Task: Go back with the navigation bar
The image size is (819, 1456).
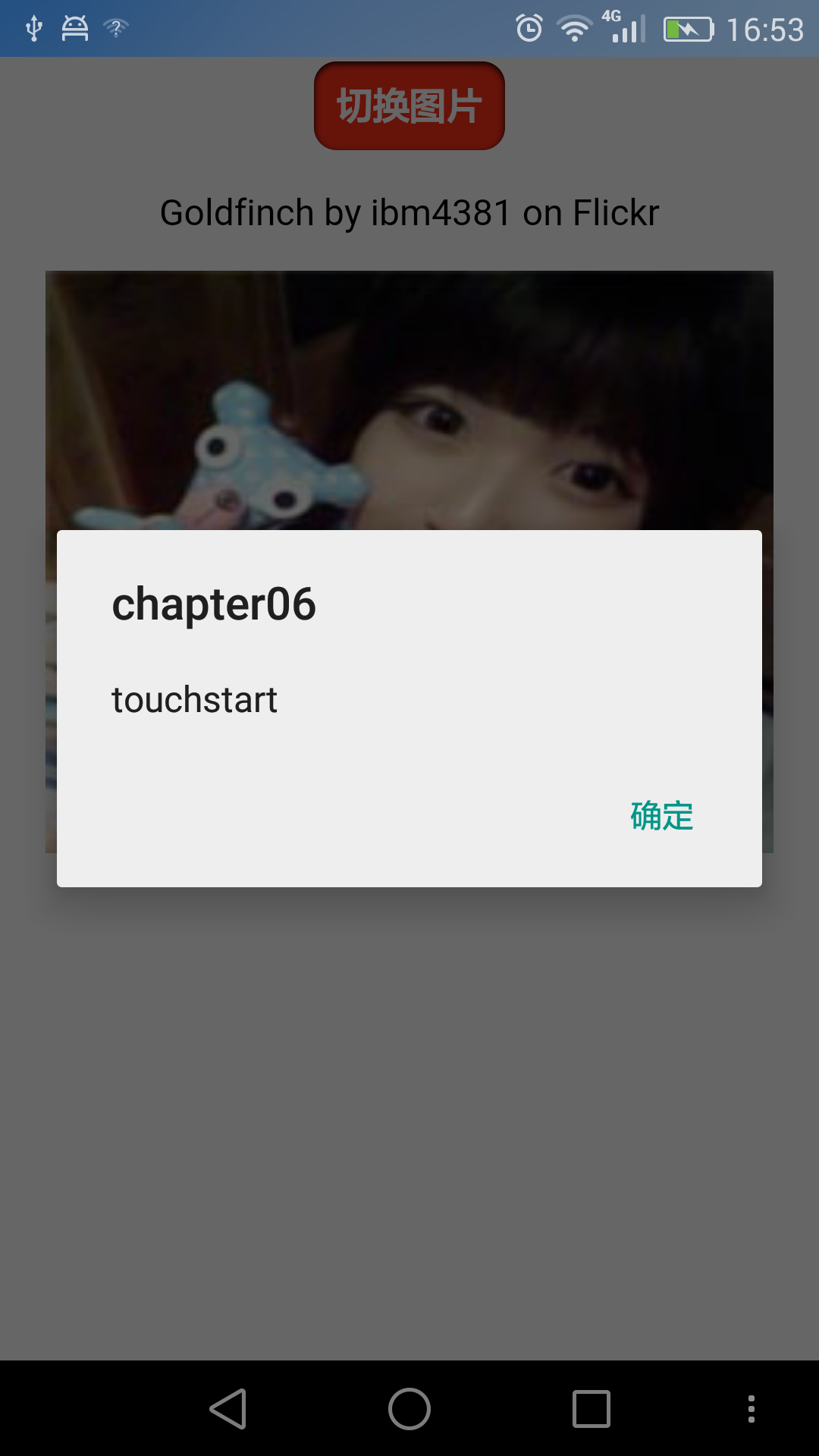Action: [228, 1409]
